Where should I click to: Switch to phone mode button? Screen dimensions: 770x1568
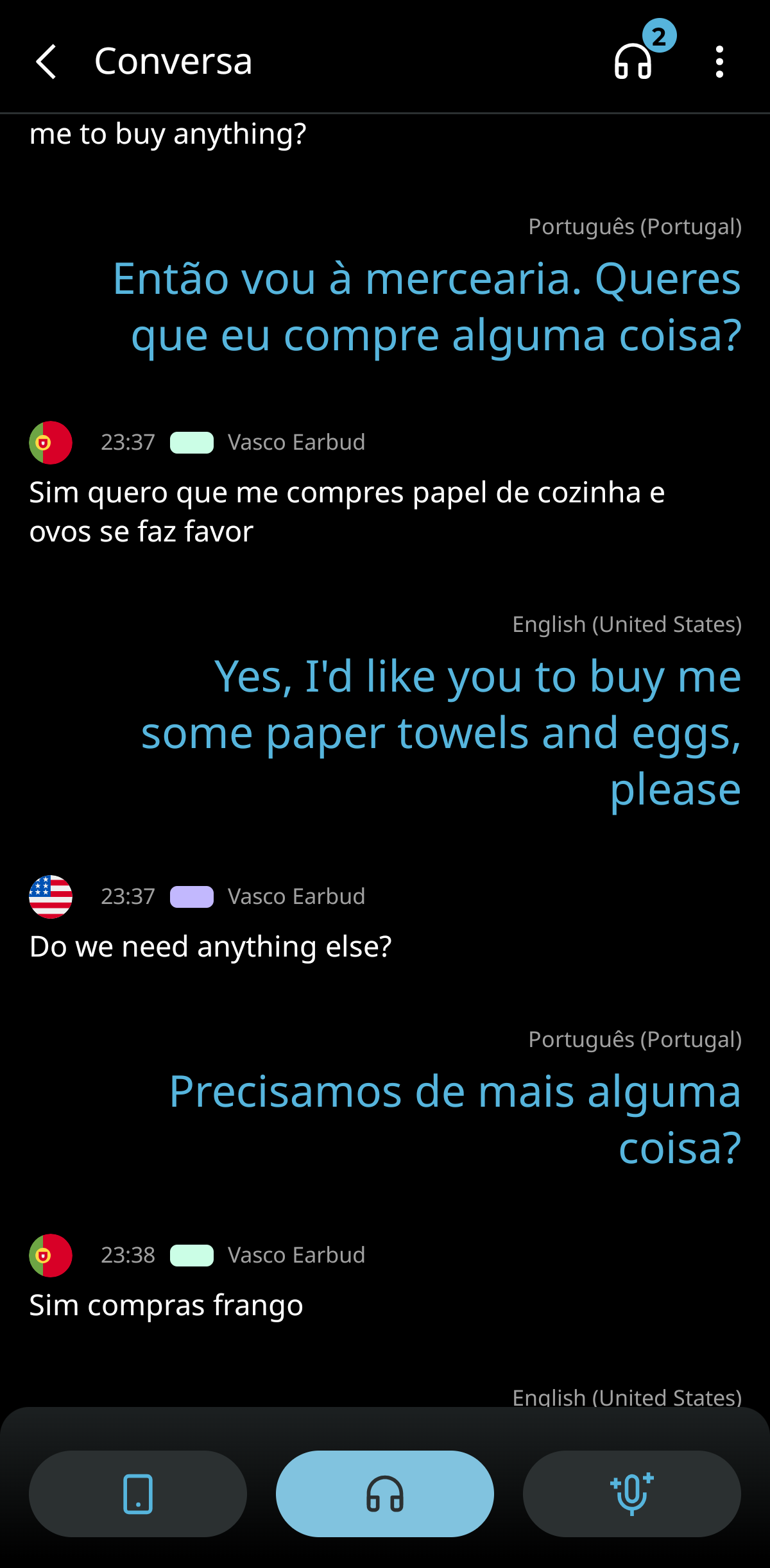(x=138, y=1494)
